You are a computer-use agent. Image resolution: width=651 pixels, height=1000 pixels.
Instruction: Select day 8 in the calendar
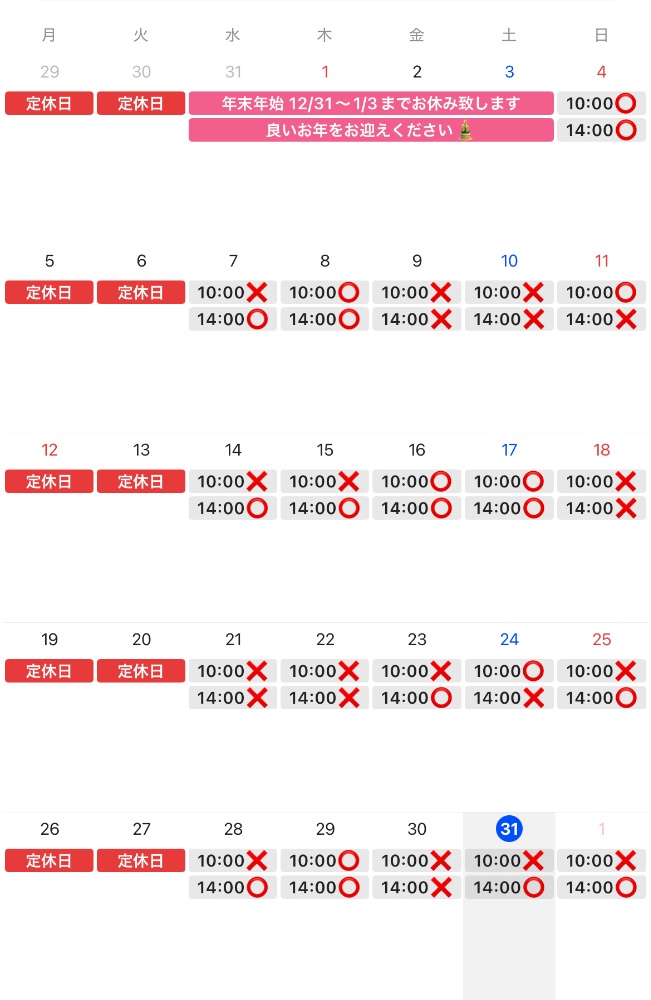pos(325,261)
